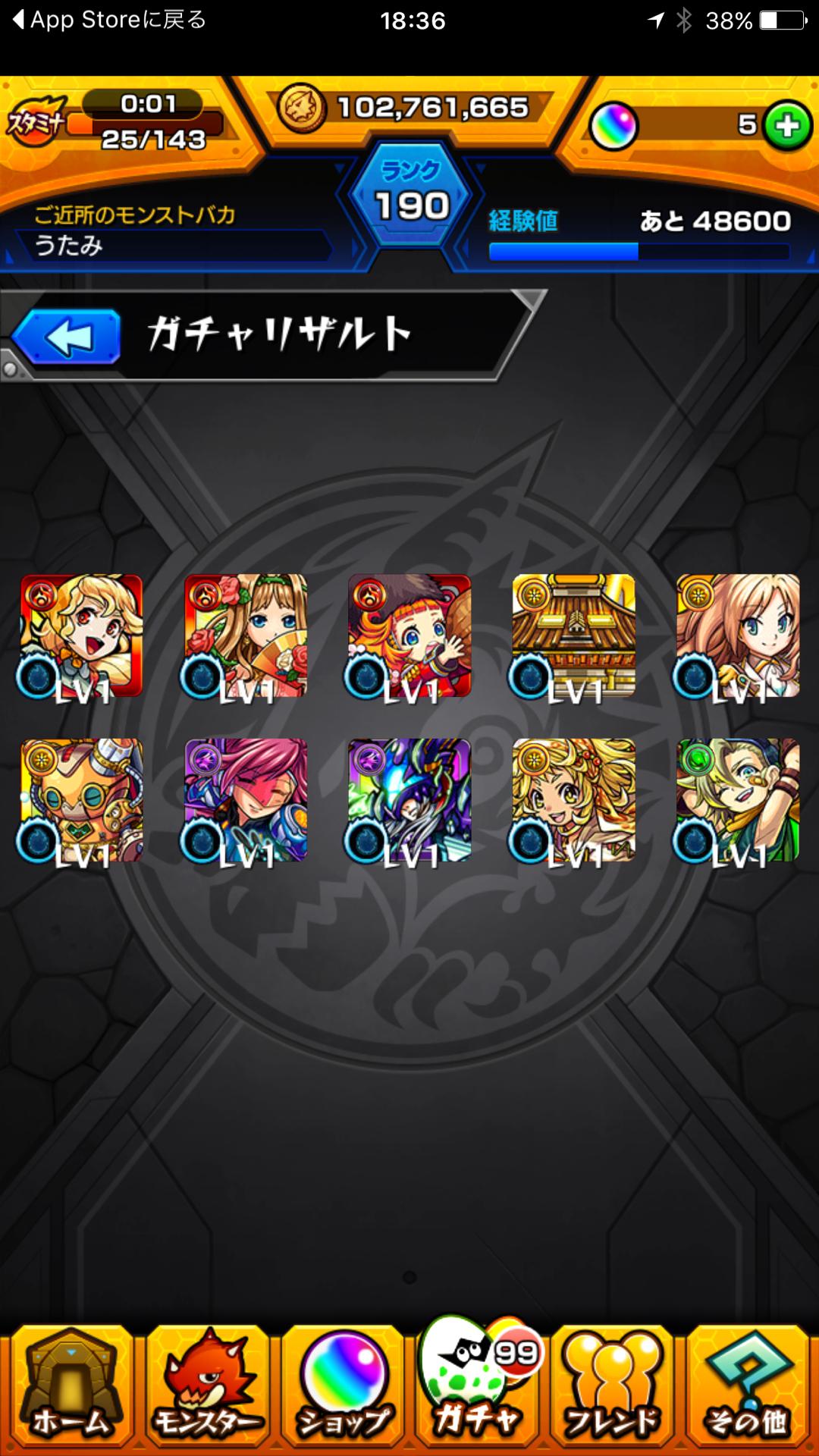
Task: Tap the green plus to add orbs
Action: [787, 126]
